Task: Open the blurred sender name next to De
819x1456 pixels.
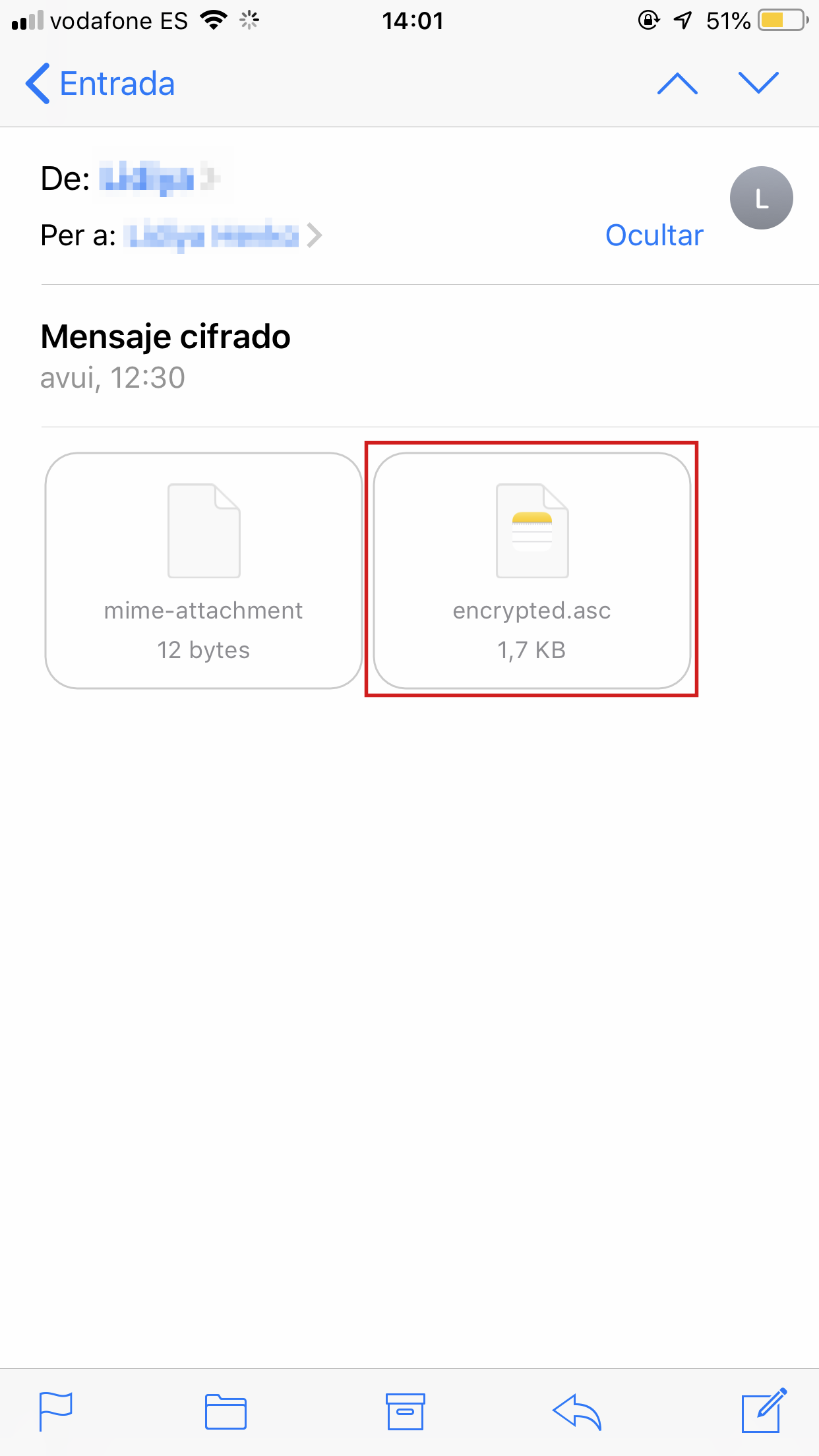Action: pyautogui.click(x=160, y=178)
